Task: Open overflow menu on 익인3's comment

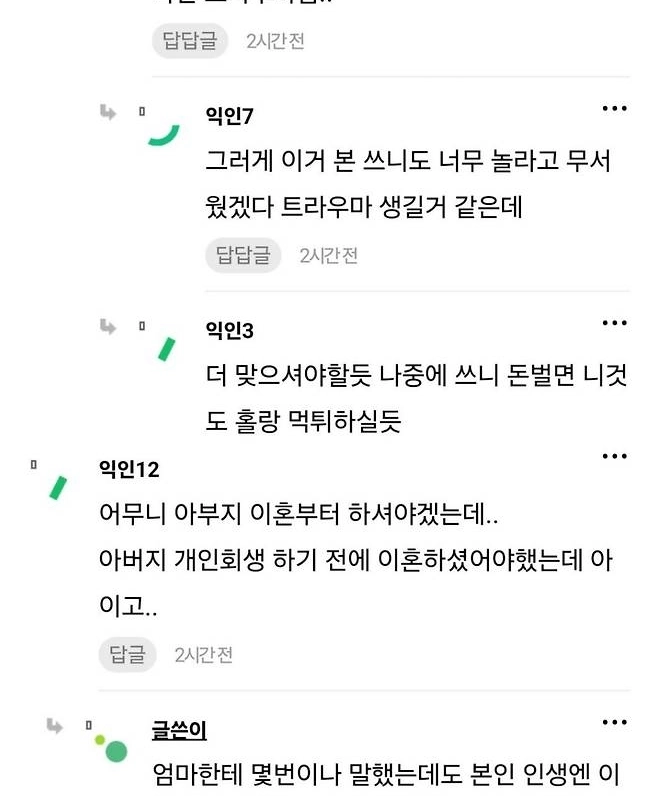Action: click(614, 323)
